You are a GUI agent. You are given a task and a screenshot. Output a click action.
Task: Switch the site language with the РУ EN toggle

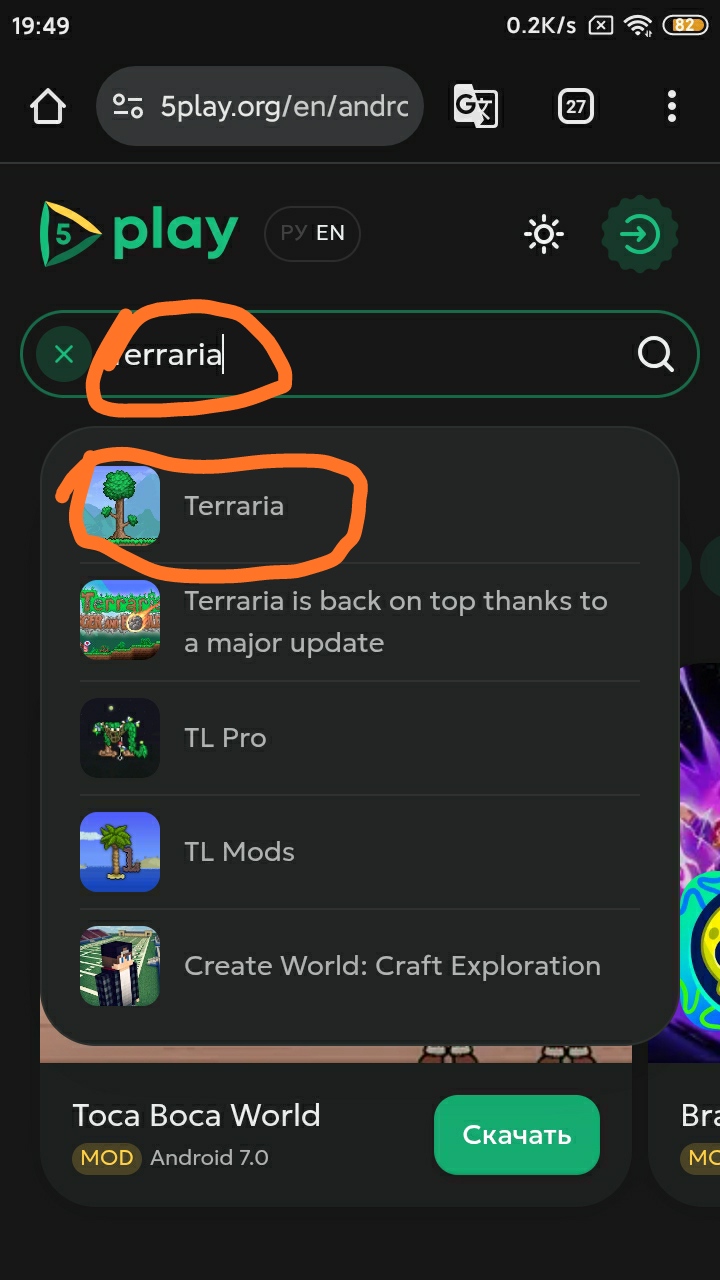(312, 233)
